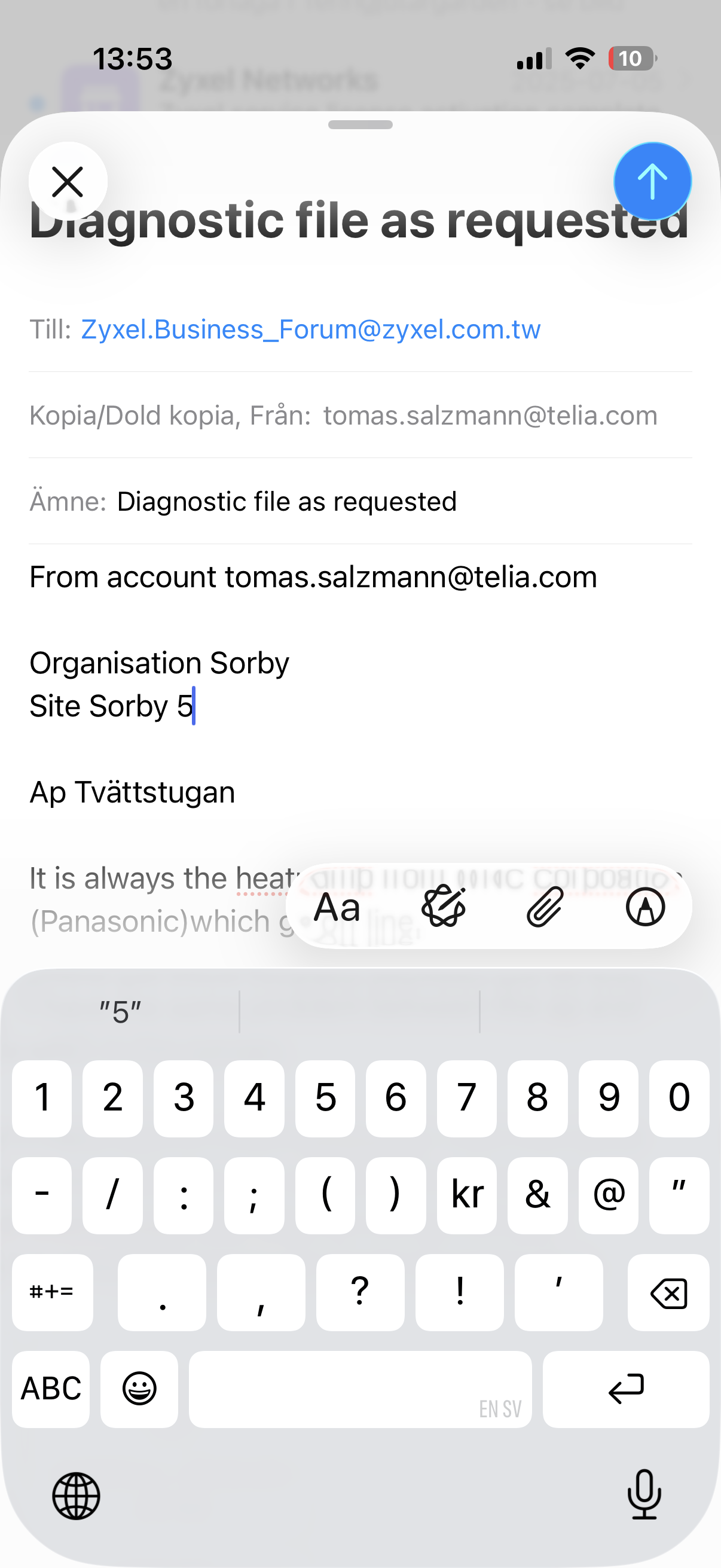721x1568 pixels.
Task: Open the Aa text formatting options
Action: click(337, 907)
